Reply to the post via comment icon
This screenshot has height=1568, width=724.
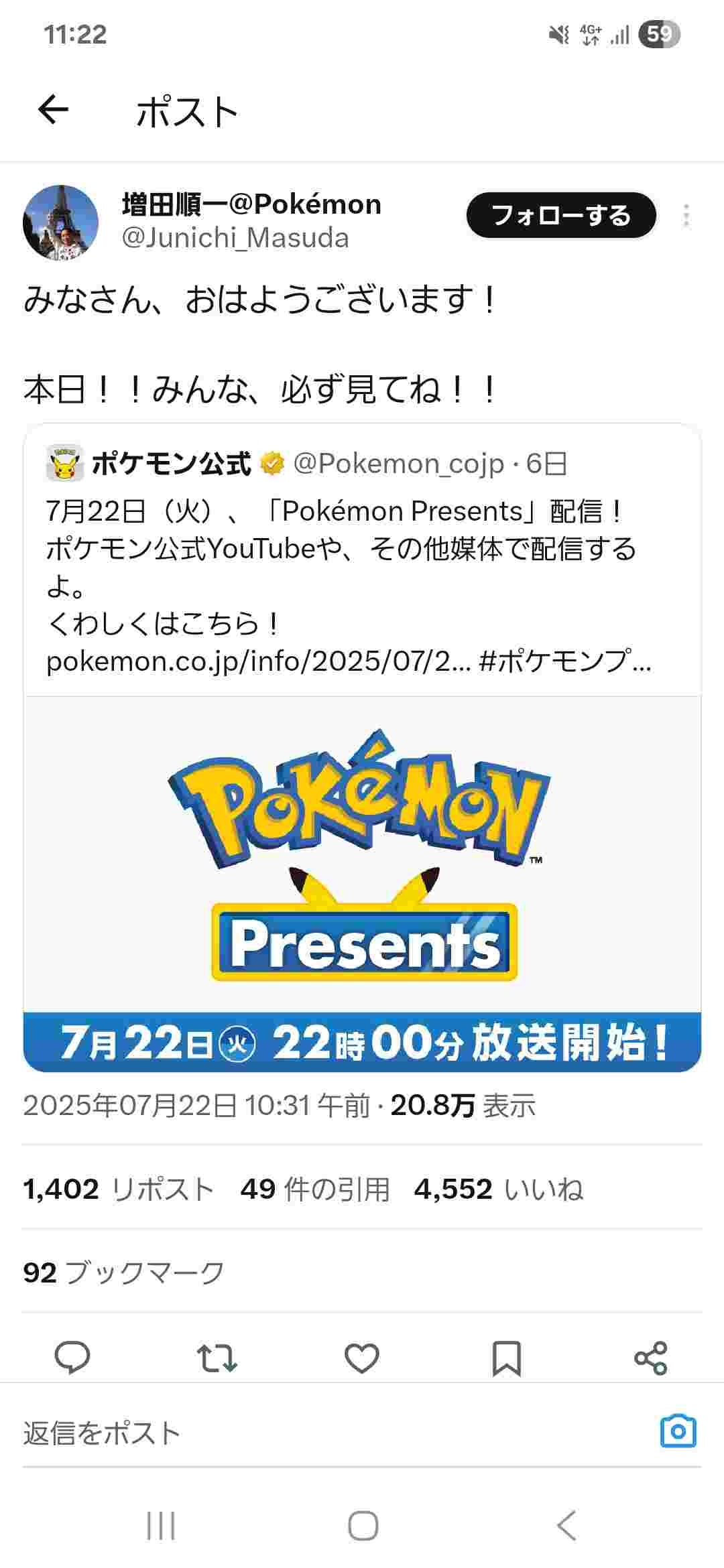pyautogui.click(x=72, y=1358)
